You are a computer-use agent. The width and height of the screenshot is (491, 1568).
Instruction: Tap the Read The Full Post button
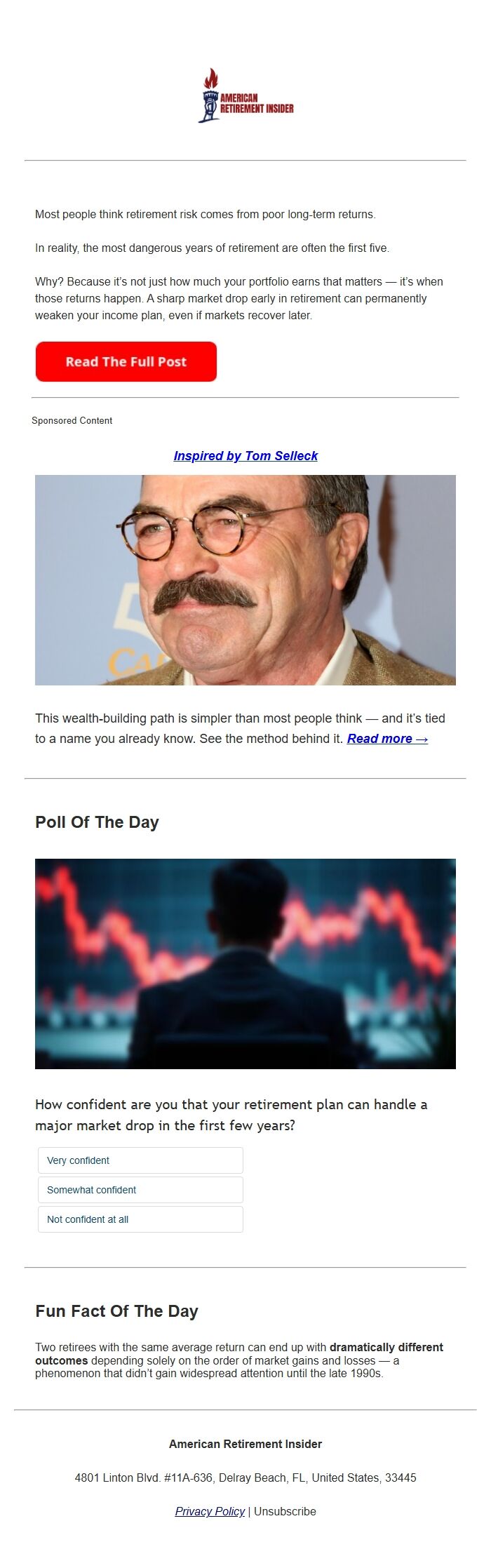(126, 361)
